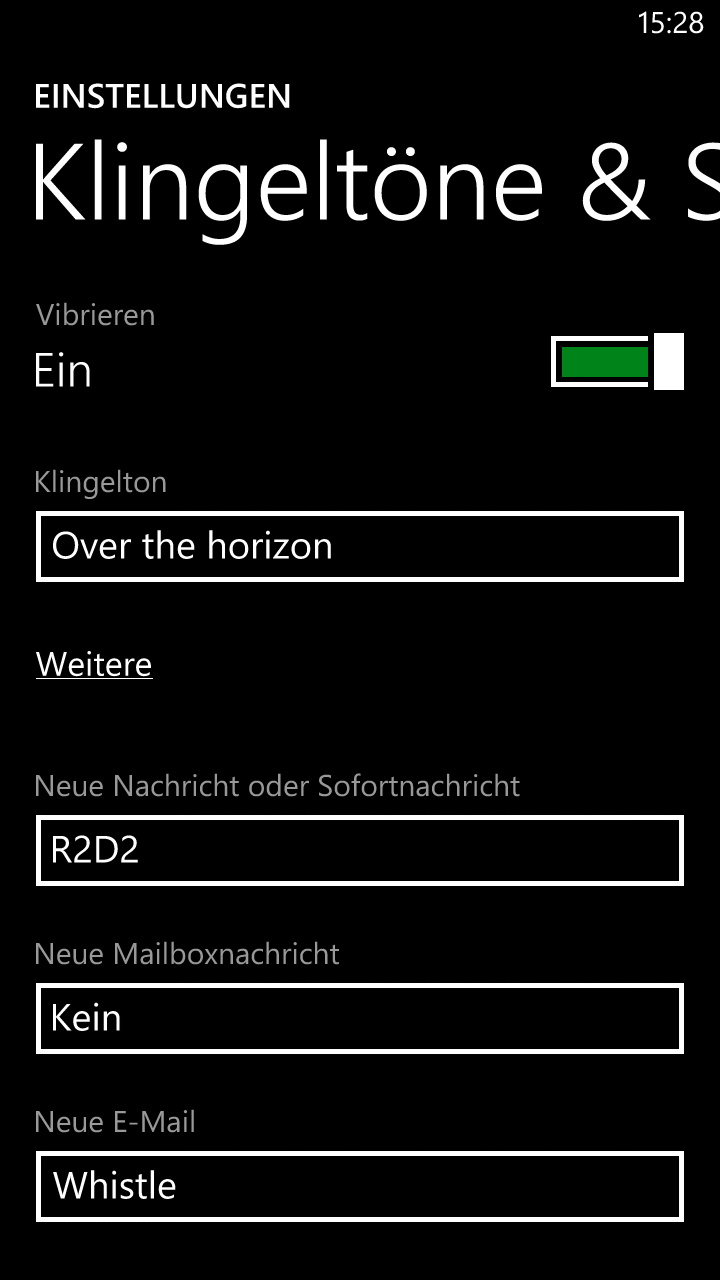Screen dimensions: 720x1280
Task: Select the Neue E-Mail sound Whistle
Action: 360,1186
